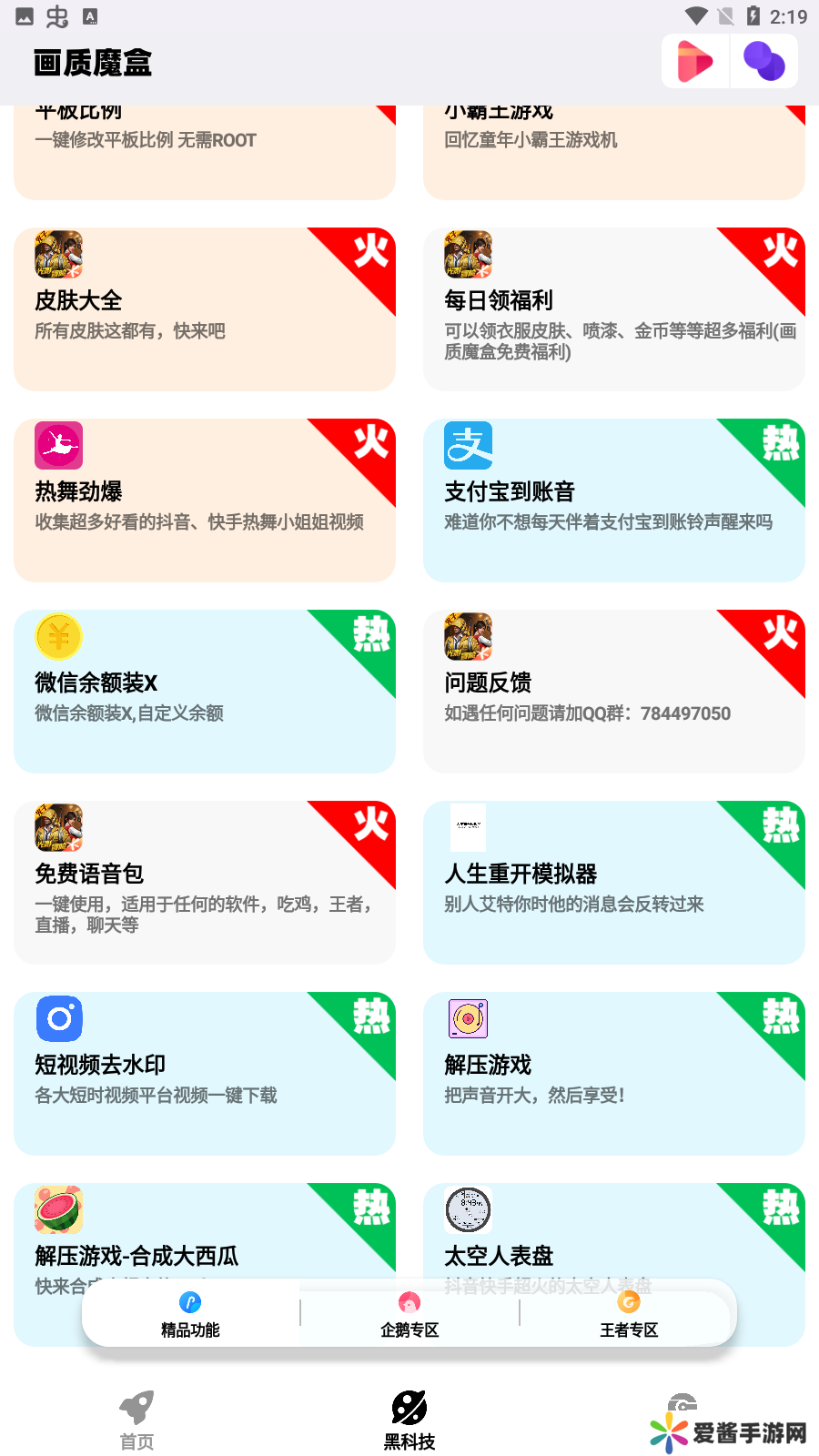Open the 每日领福利 card
The image size is (819, 1456).
click(614, 309)
